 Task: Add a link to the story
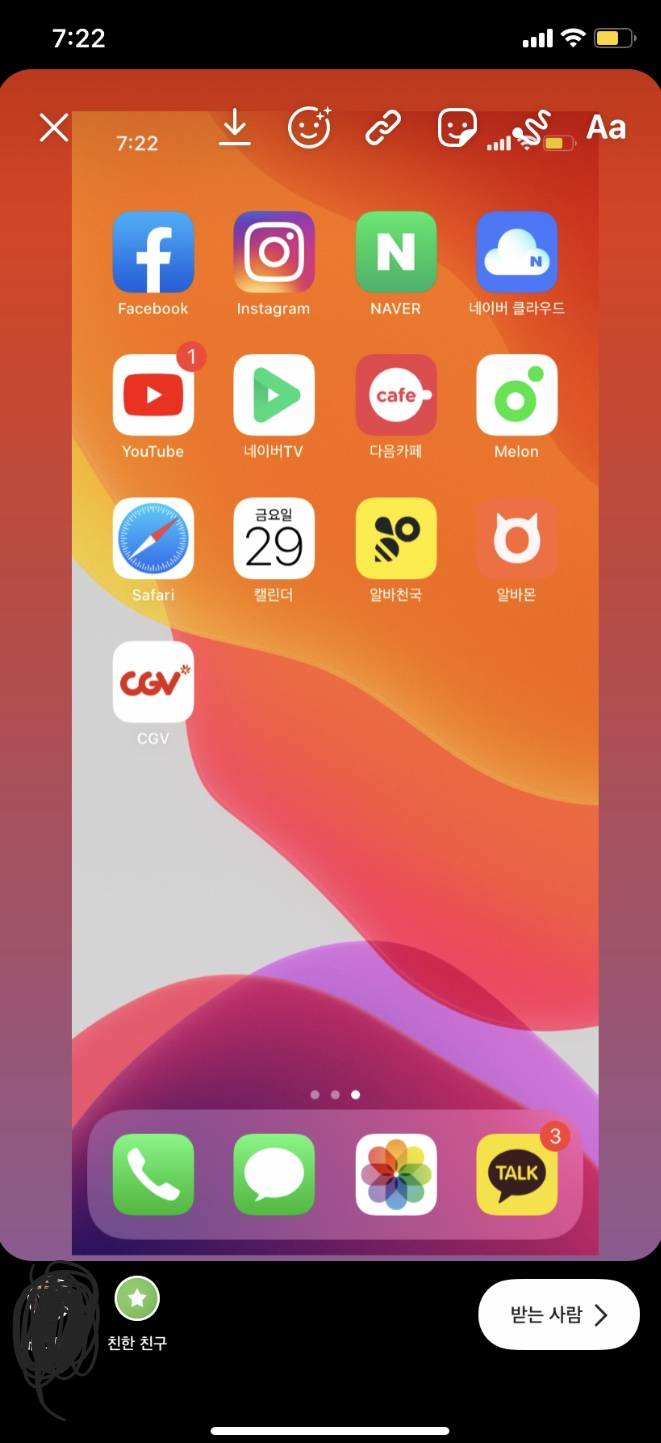(382, 128)
